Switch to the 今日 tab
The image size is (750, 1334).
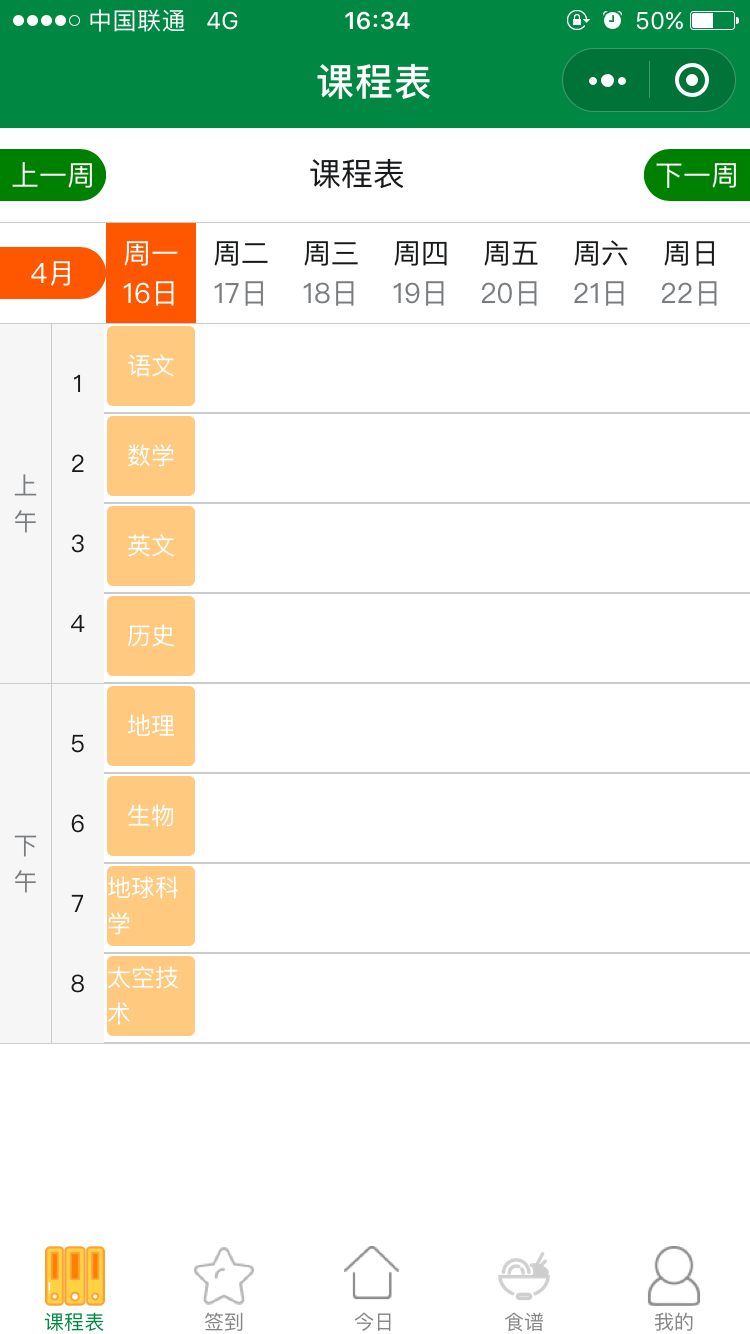pyautogui.click(x=373, y=1289)
